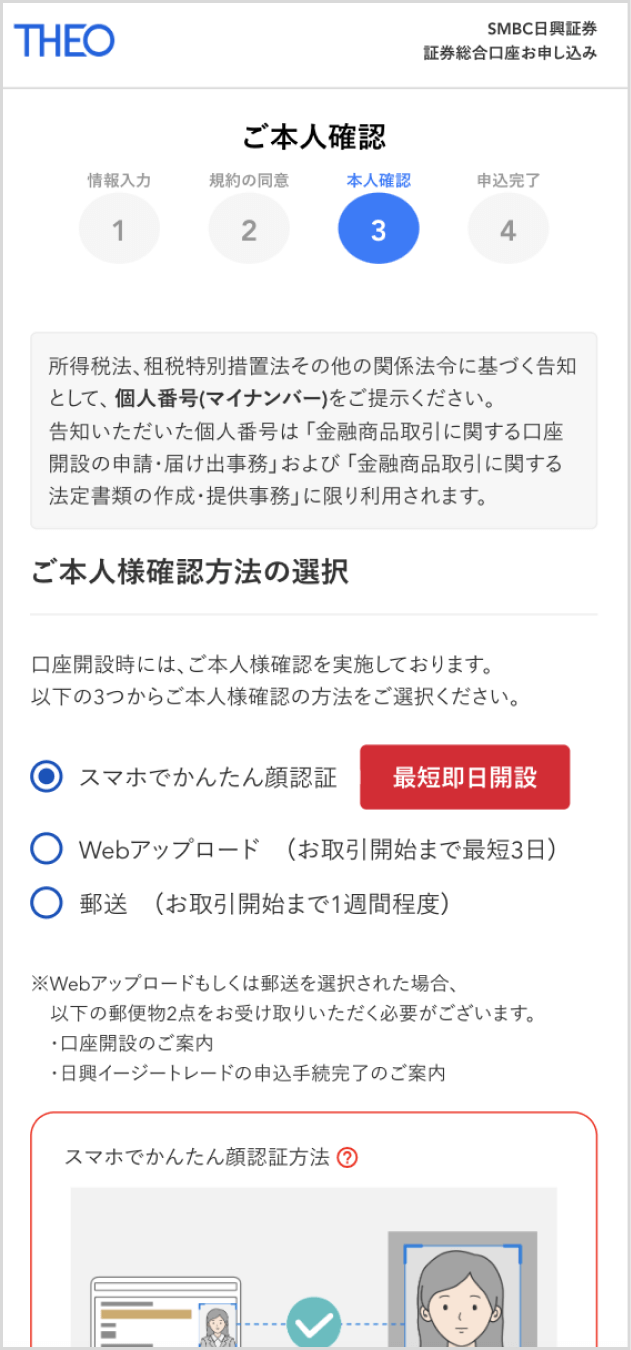Choose the Webアップロード verification method
Image resolution: width=631 pixels, height=1350 pixels.
[x=47, y=849]
